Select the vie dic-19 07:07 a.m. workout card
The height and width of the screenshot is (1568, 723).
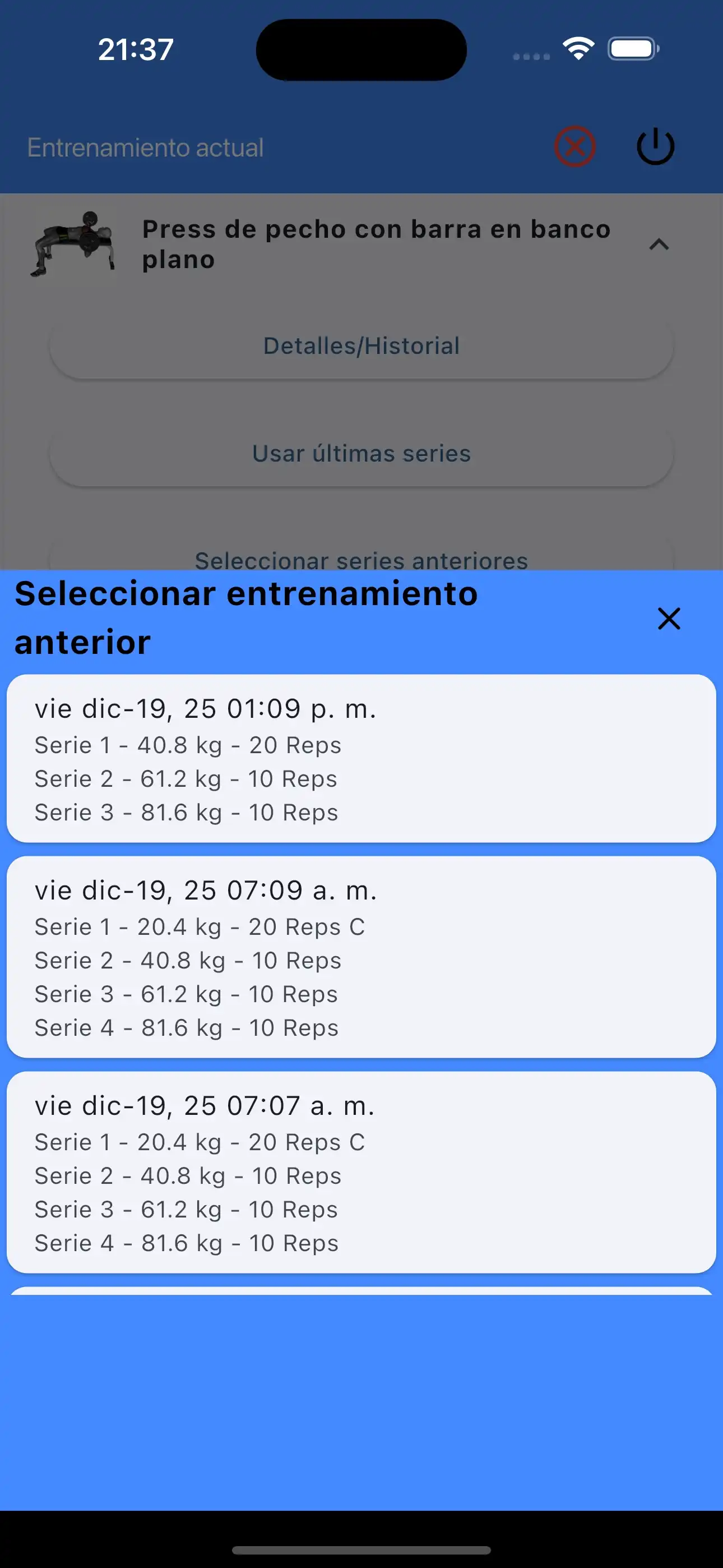pos(361,1172)
